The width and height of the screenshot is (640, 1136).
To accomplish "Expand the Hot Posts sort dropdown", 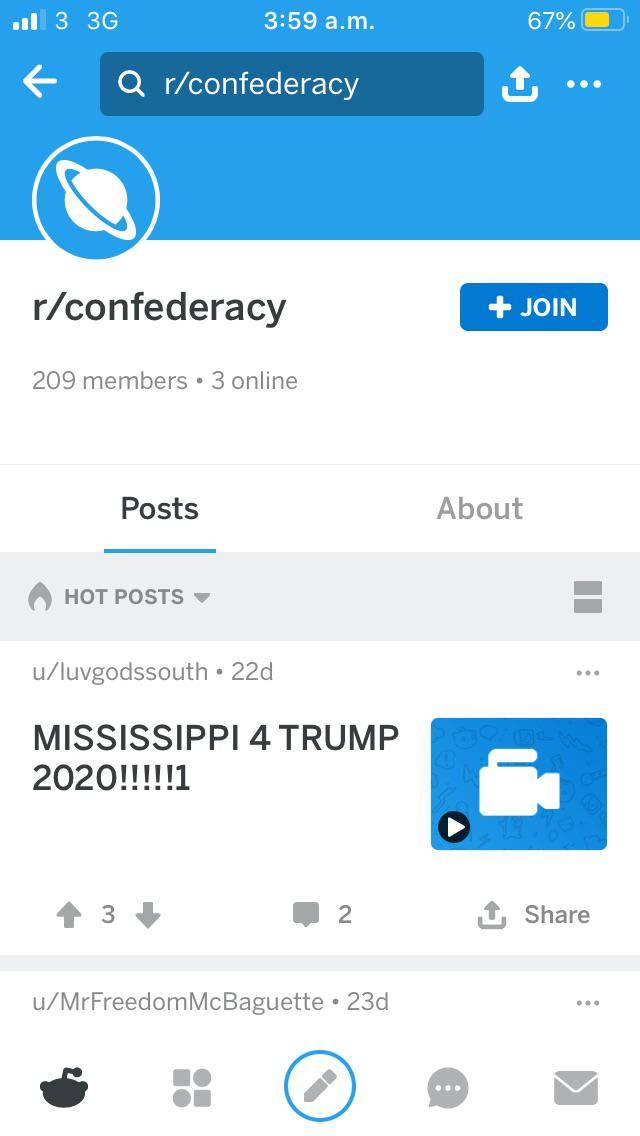I will (120, 597).
